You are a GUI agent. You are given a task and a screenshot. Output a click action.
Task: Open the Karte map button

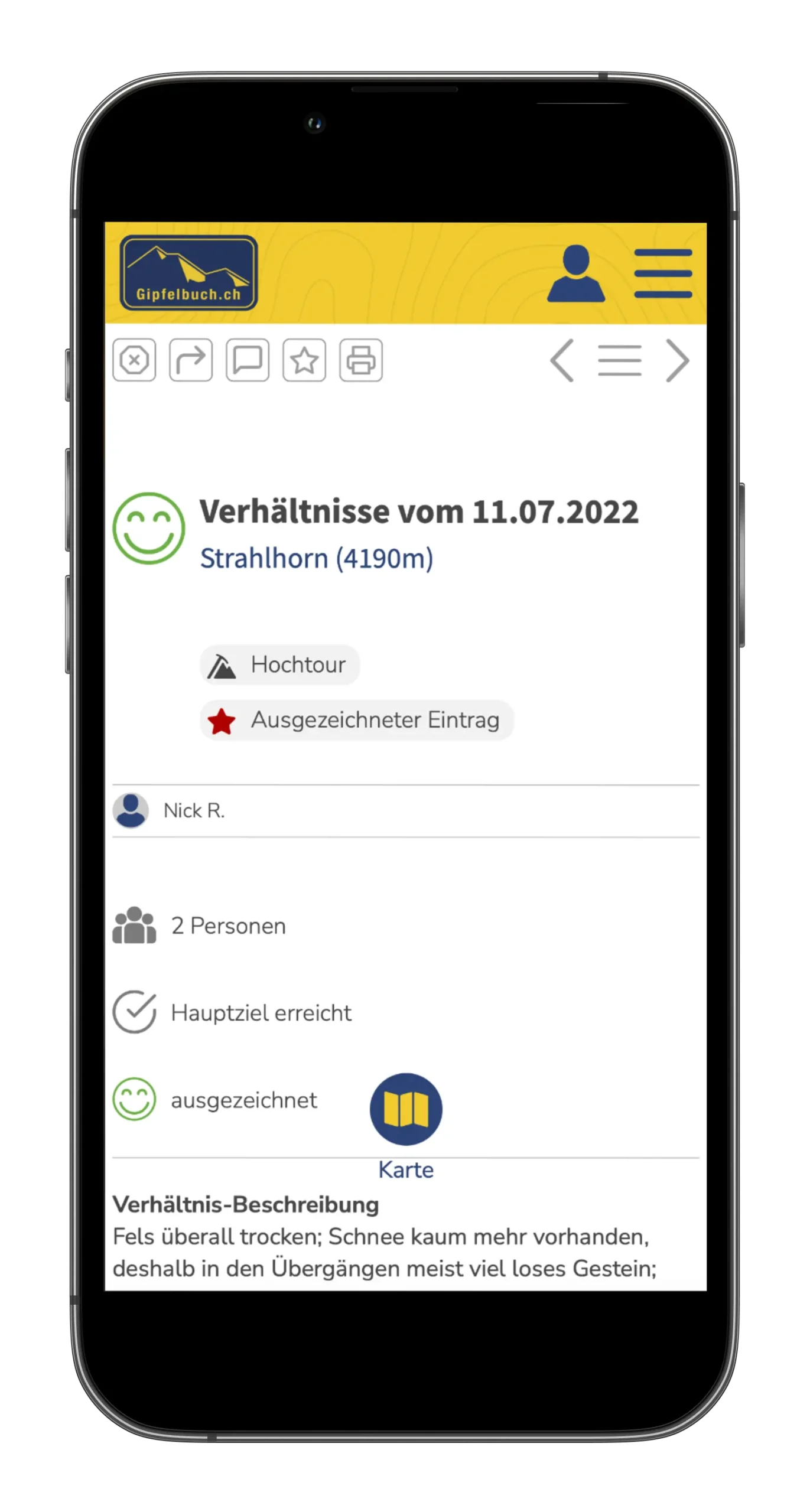pyautogui.click(x=406, y=1109)
